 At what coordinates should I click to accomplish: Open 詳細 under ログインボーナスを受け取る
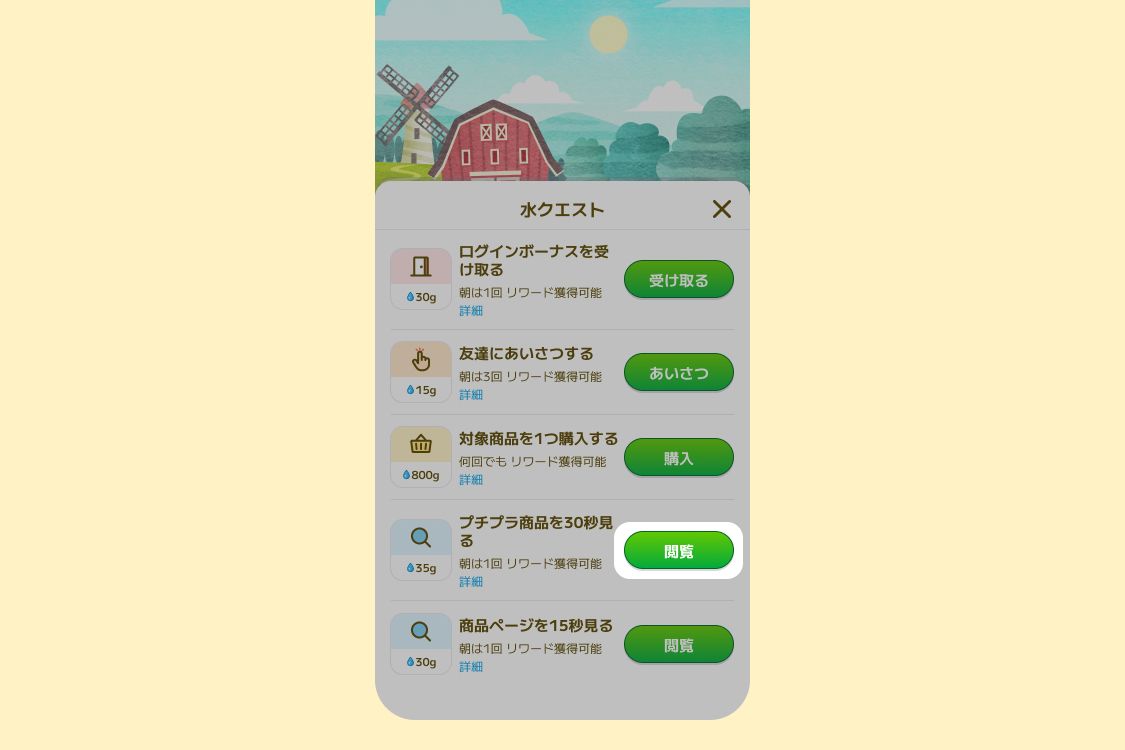471,311
